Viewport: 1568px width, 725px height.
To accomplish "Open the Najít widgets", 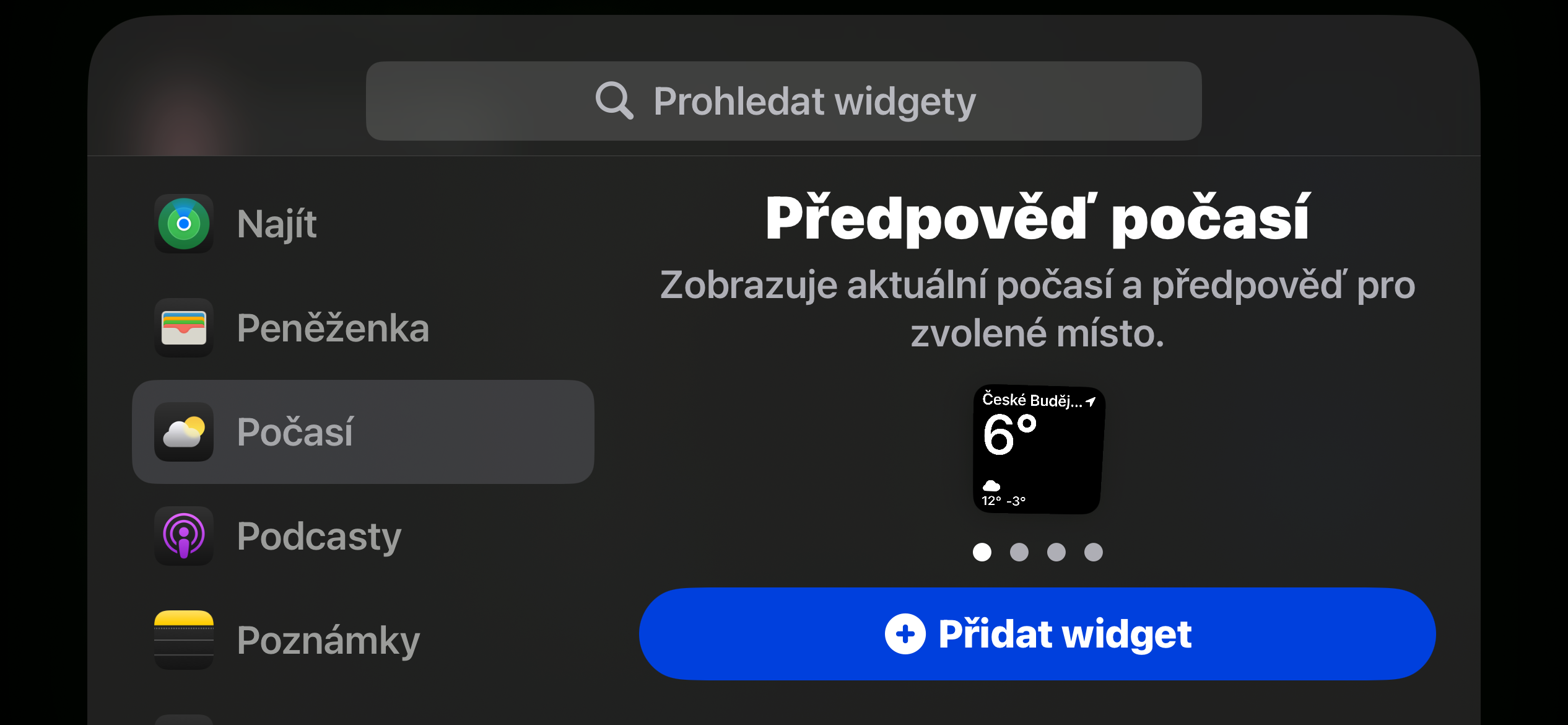I will (x=277, y=224).
